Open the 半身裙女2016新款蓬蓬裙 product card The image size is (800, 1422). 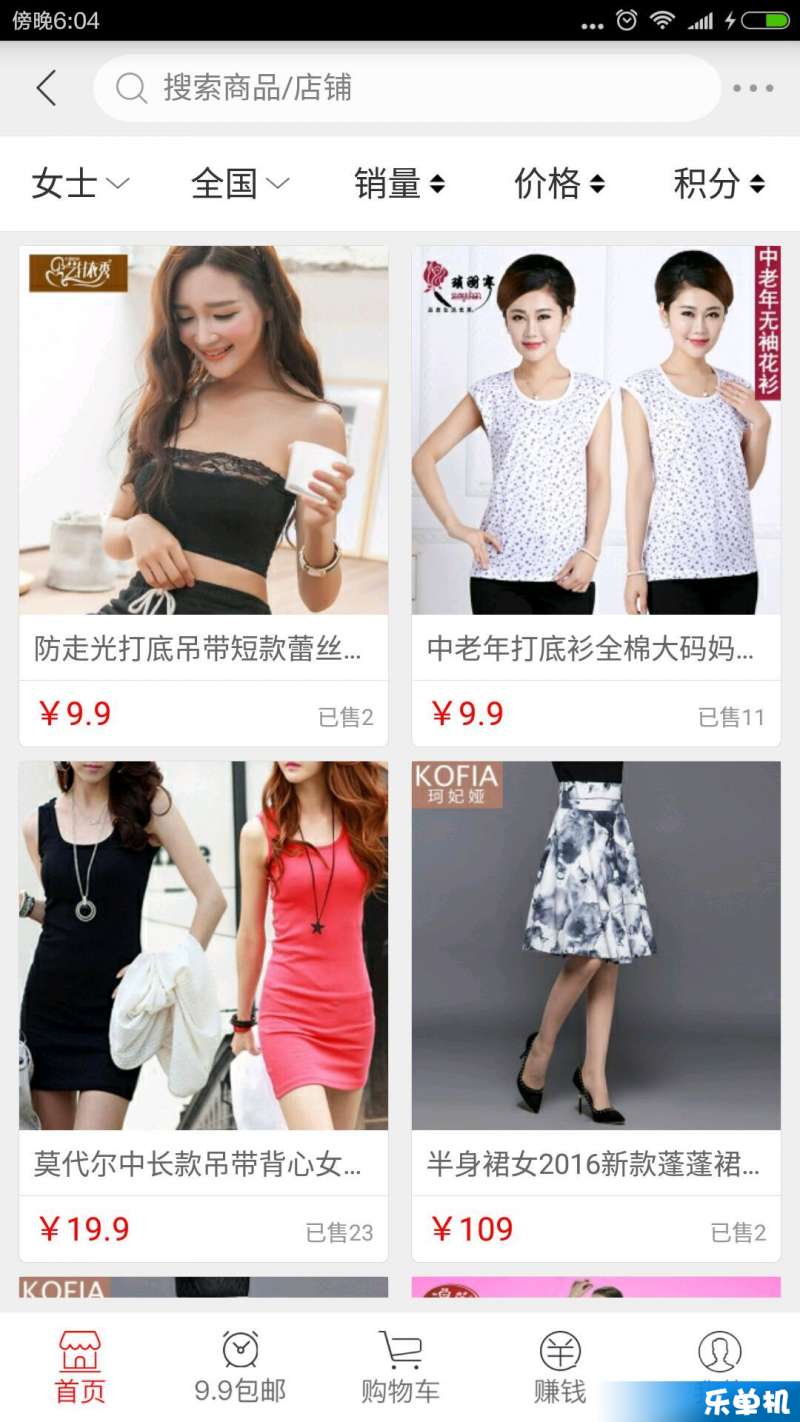tap(596, 1011)
